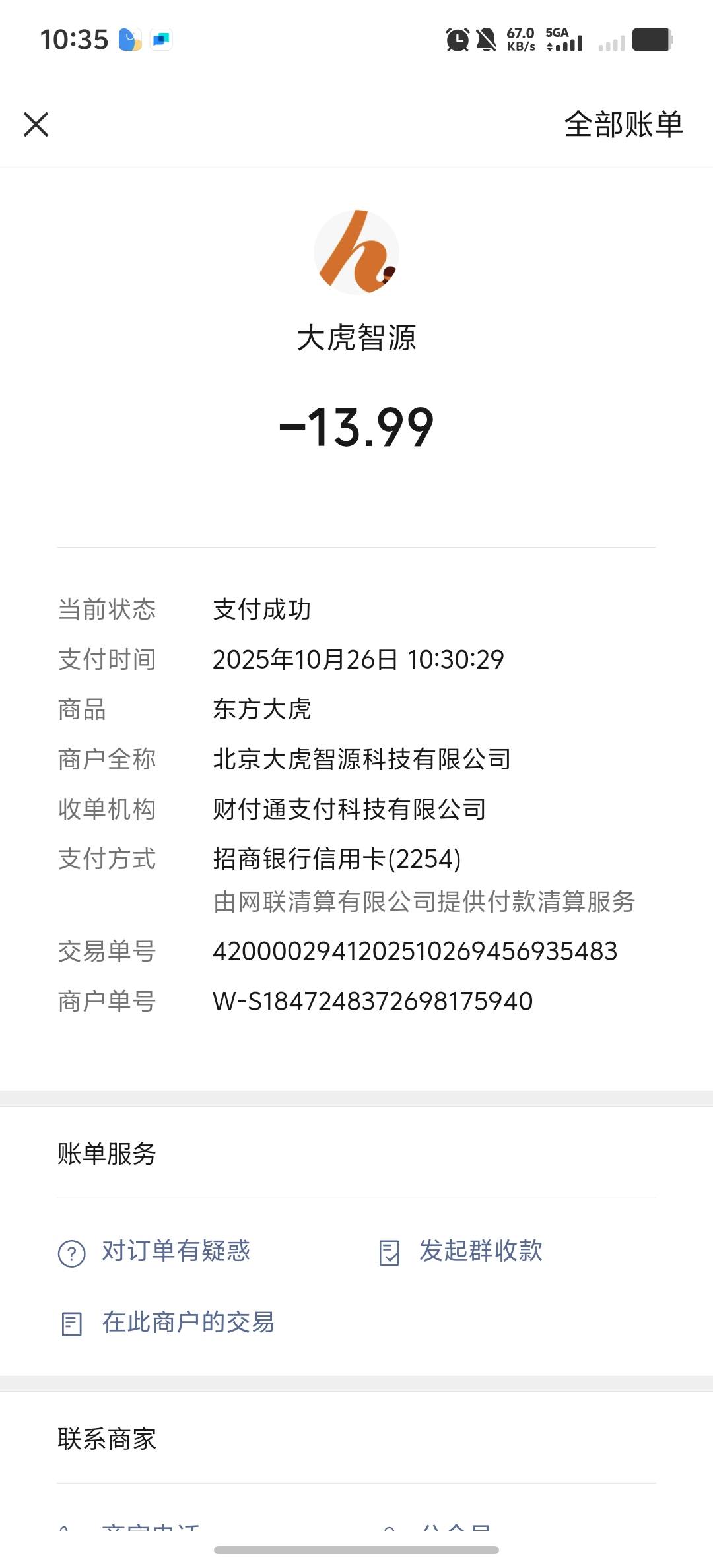The width and height of the screenshot is (713, 1568).
Task: Open 全部账单 all bills
Action: (623, 124)
